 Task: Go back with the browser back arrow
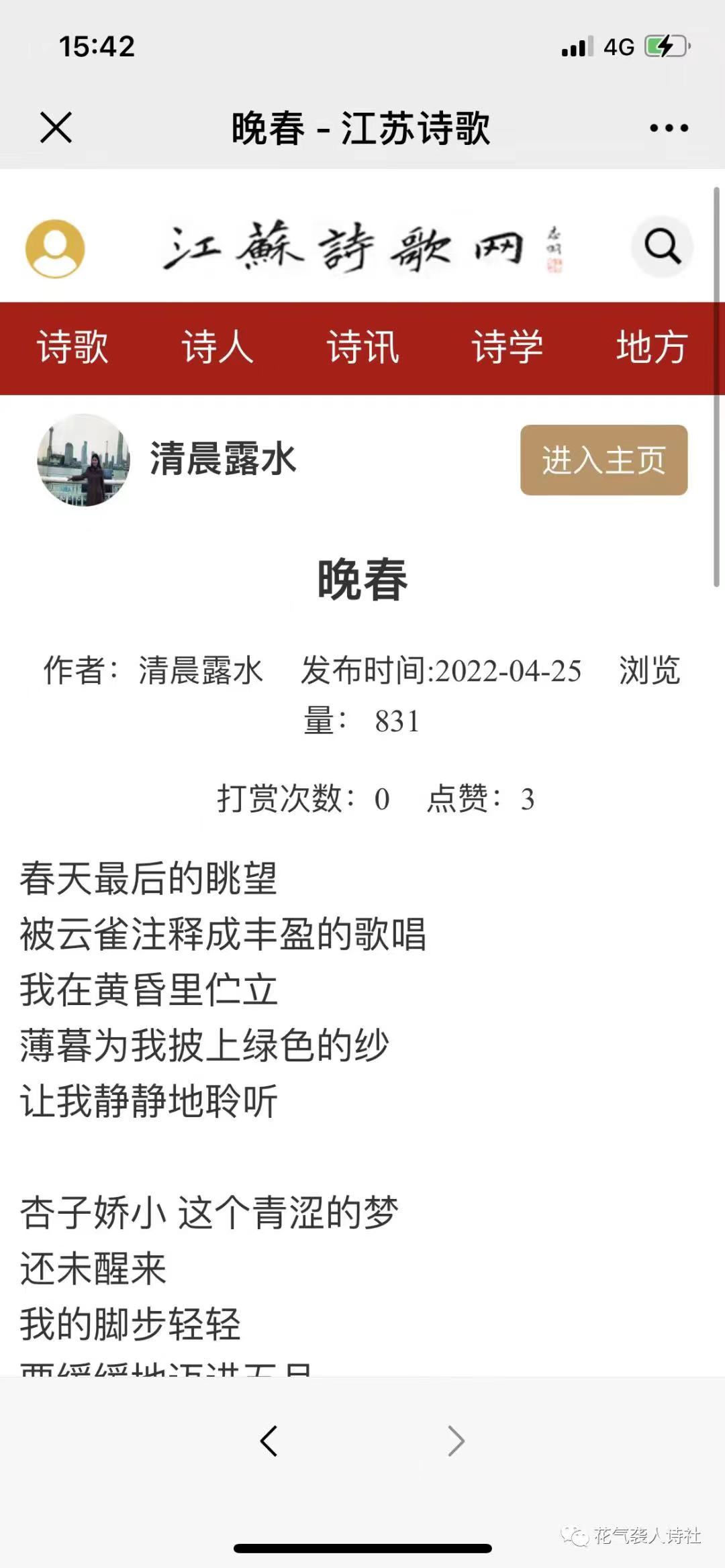click(x=269, y=1441)
